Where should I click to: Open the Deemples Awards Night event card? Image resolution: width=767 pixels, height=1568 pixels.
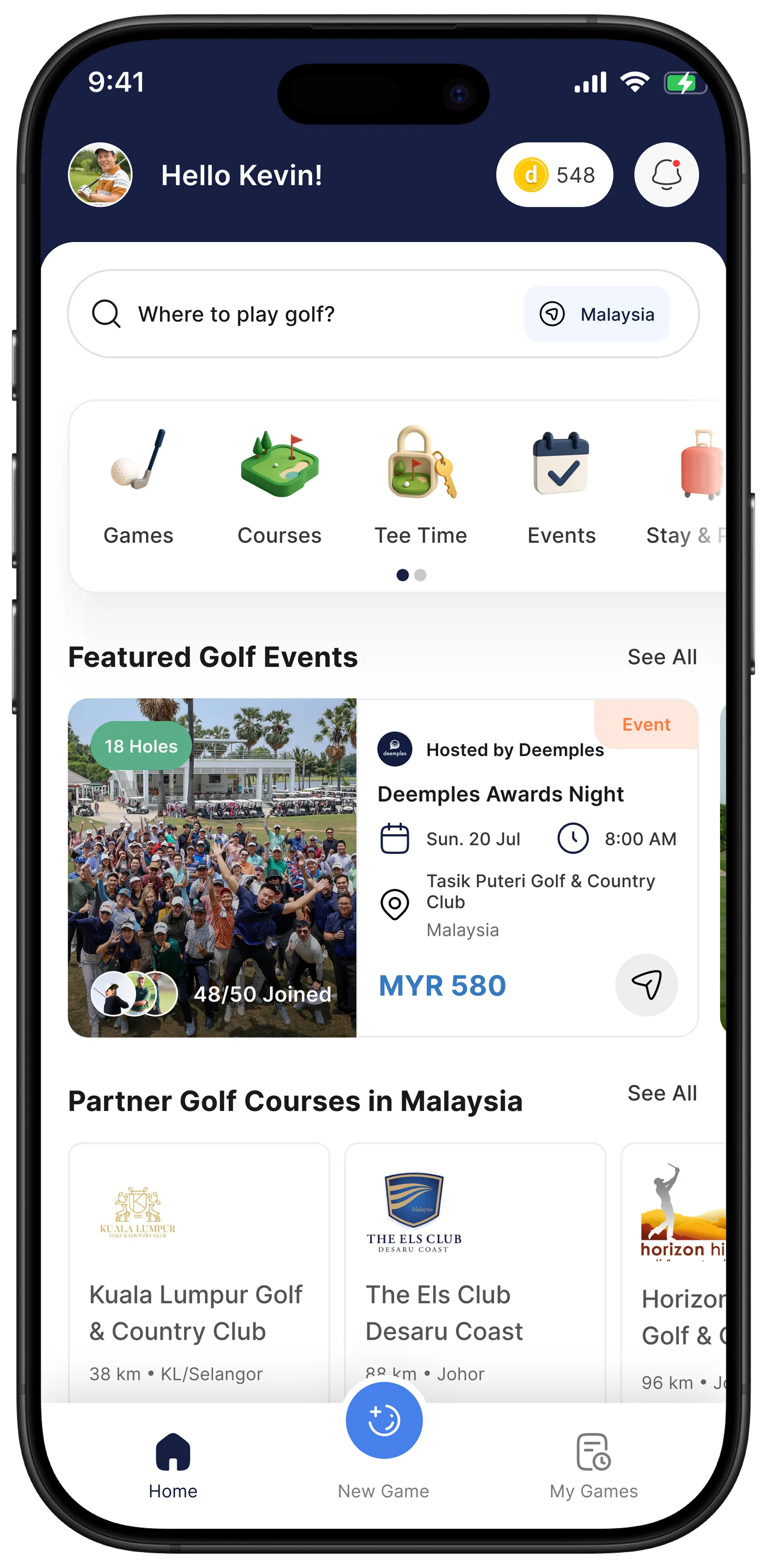coord(499,794)
